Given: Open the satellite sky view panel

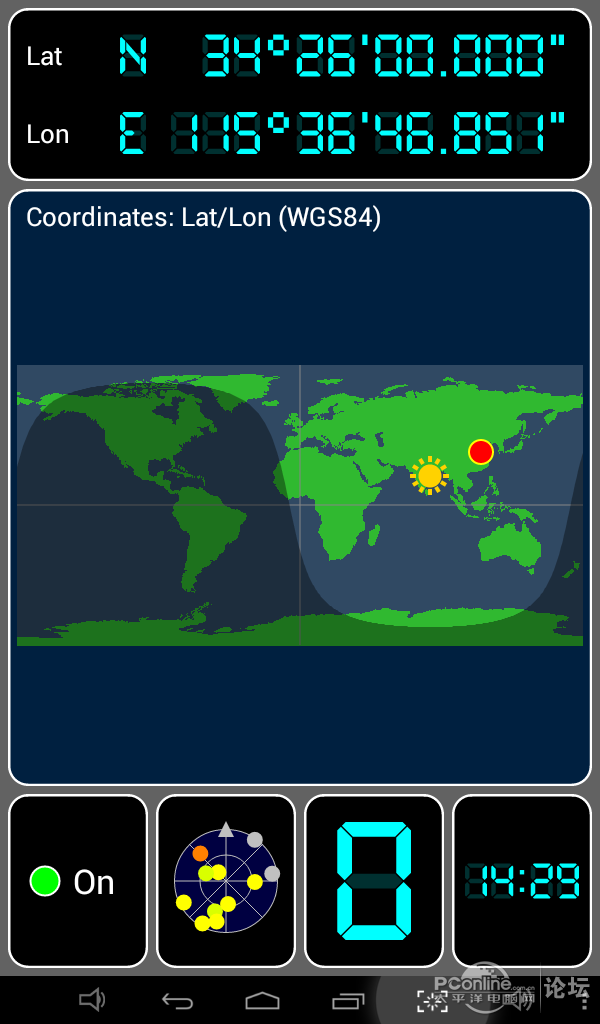Looking at the screenshot, I should click(226, 881).
